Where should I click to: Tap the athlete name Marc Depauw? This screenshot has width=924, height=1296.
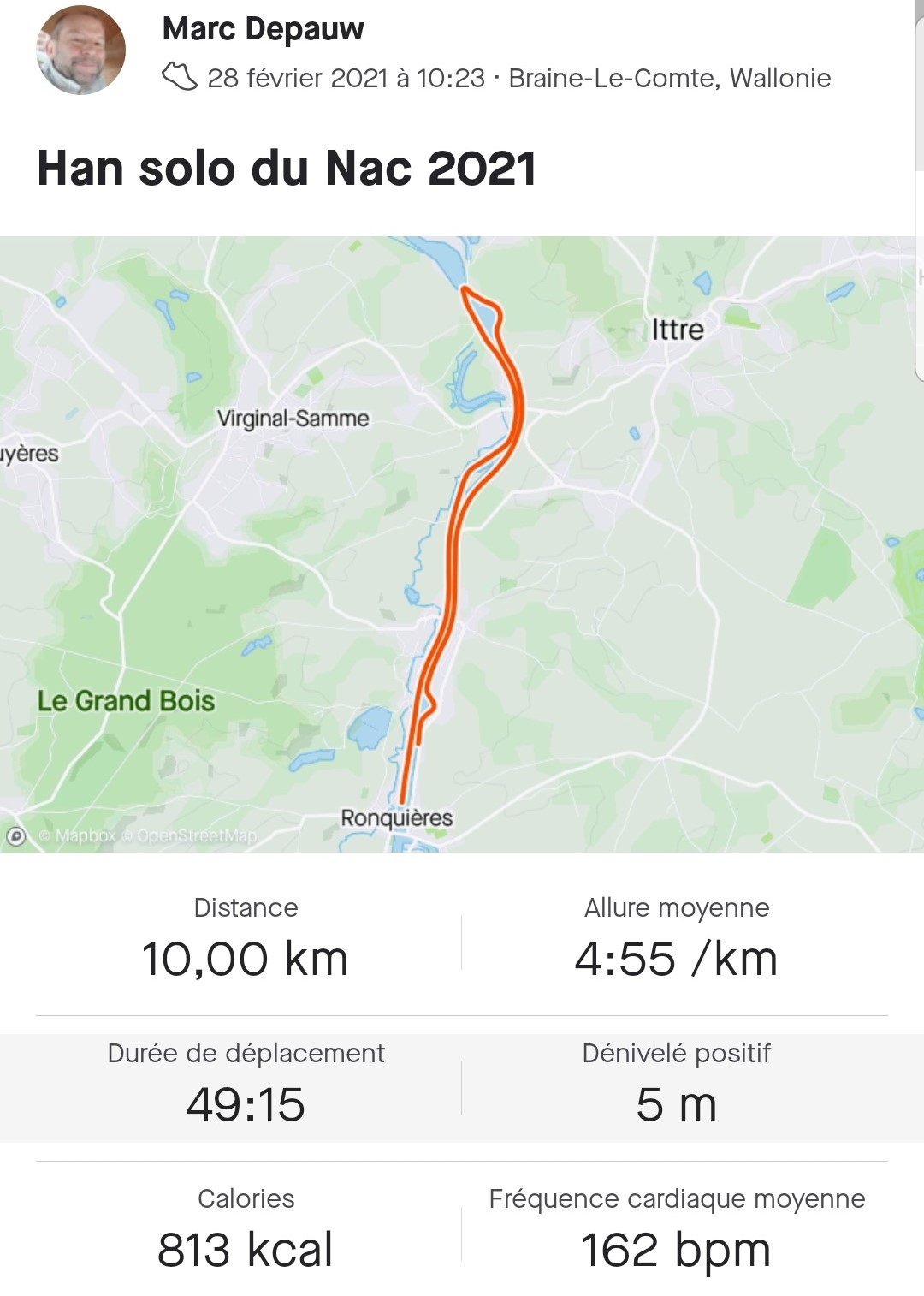click(263, 29)
